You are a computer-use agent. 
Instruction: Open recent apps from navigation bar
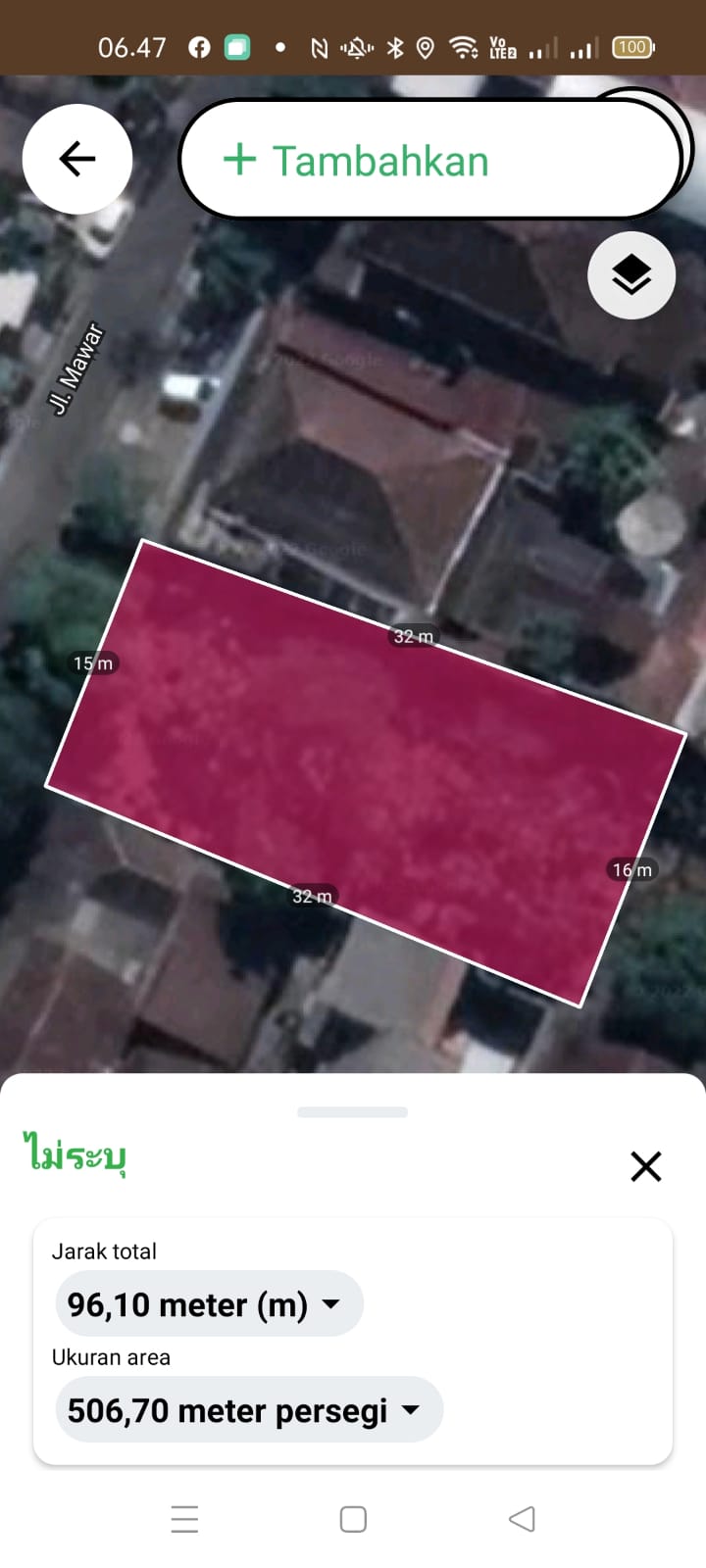(184, 1519)
